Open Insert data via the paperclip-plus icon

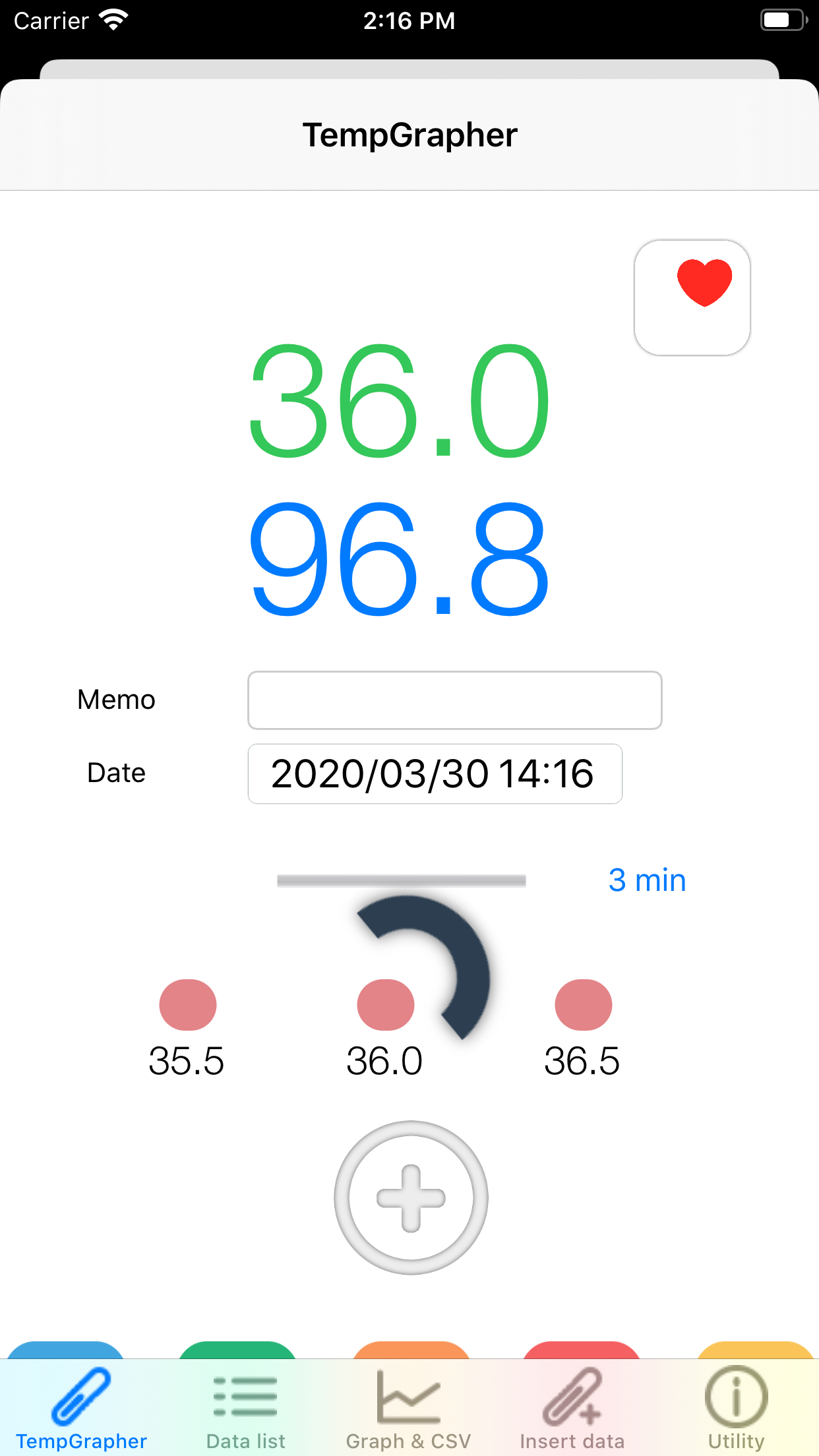[x=572, y=1398]
